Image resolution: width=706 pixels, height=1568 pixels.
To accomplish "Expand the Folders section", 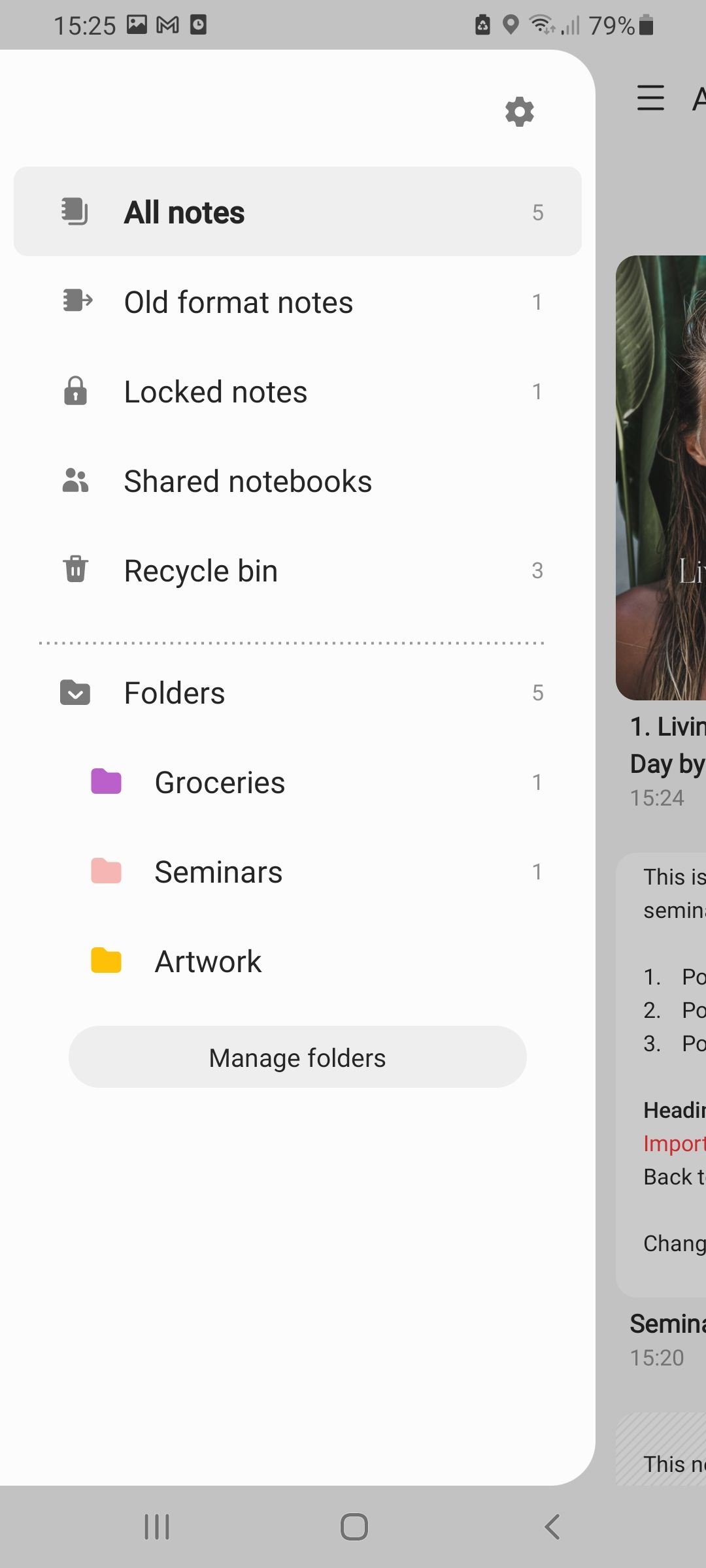I will 174,692.
